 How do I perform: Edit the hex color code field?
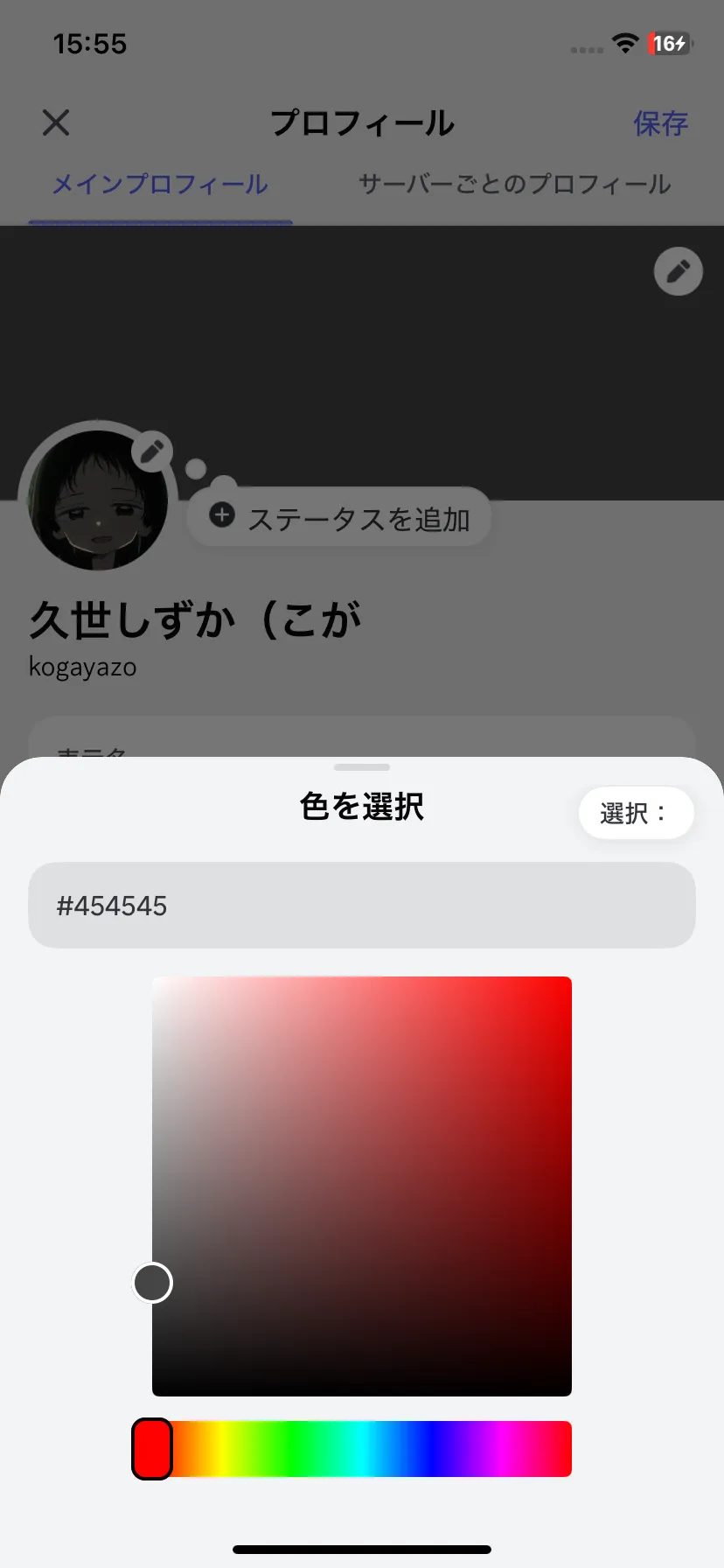click(x=362, y=905)
